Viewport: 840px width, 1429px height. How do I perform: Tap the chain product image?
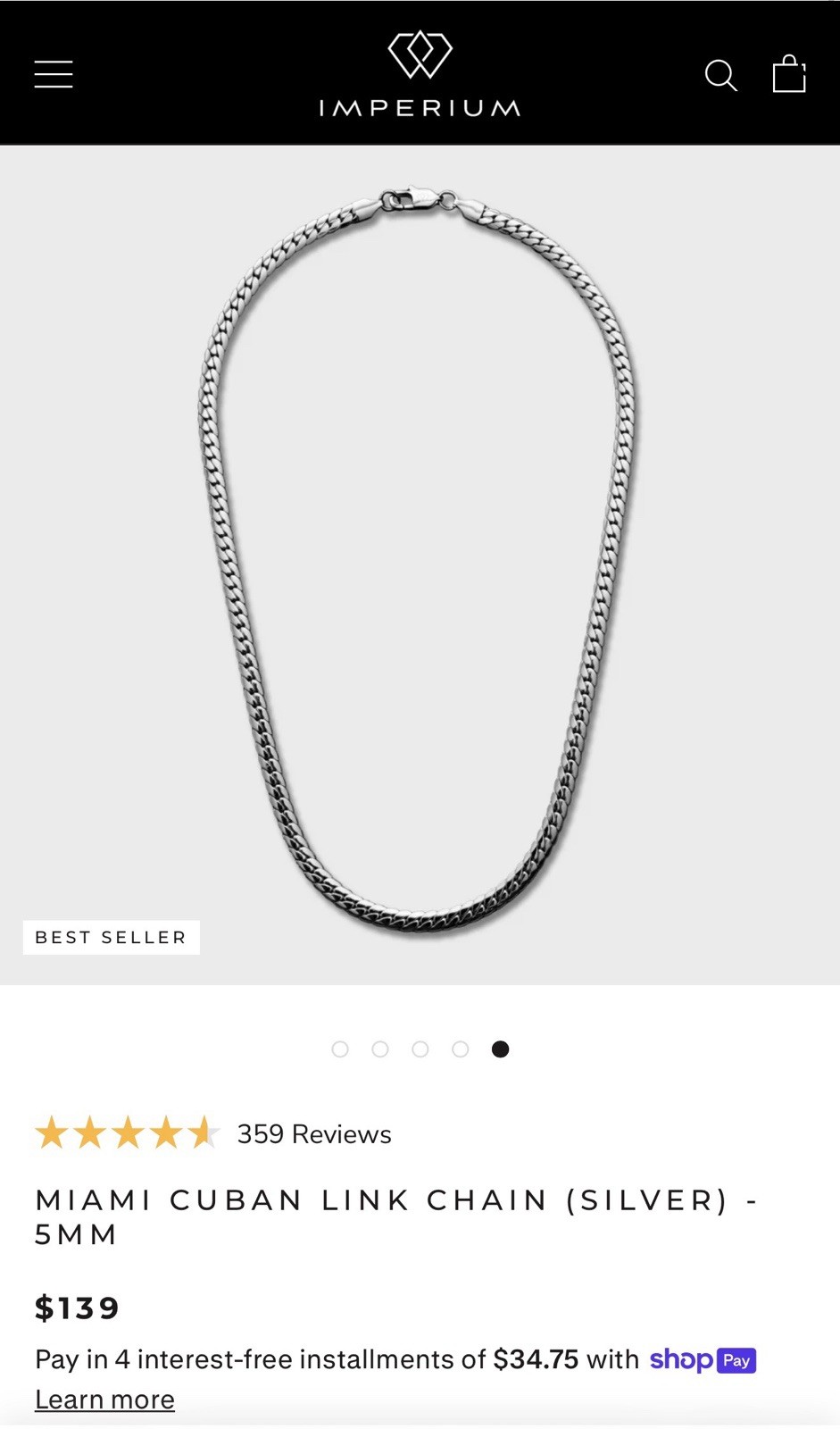pyautogui.click(x=420, y=564)
